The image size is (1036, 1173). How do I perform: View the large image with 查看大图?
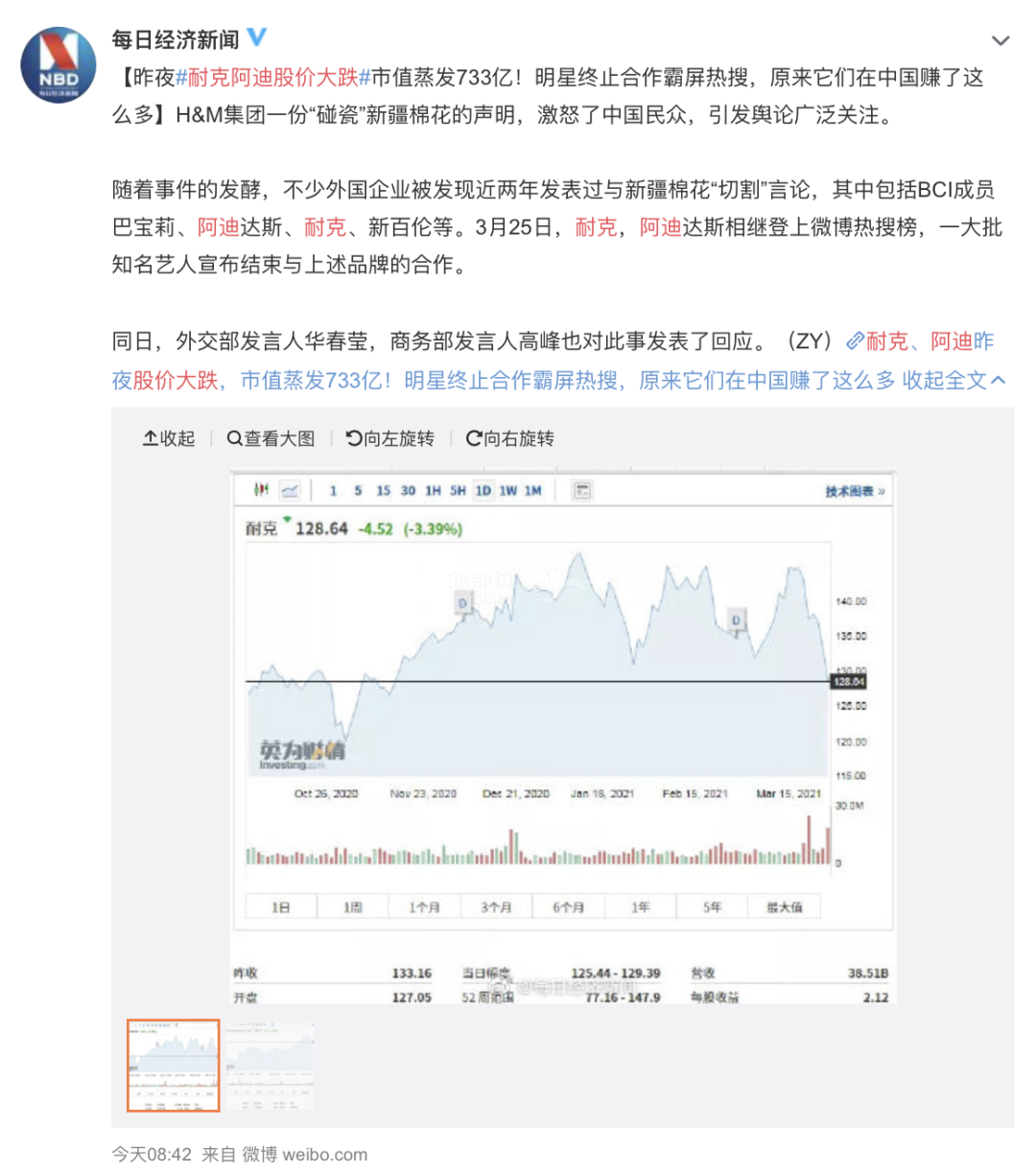(271, 438)
